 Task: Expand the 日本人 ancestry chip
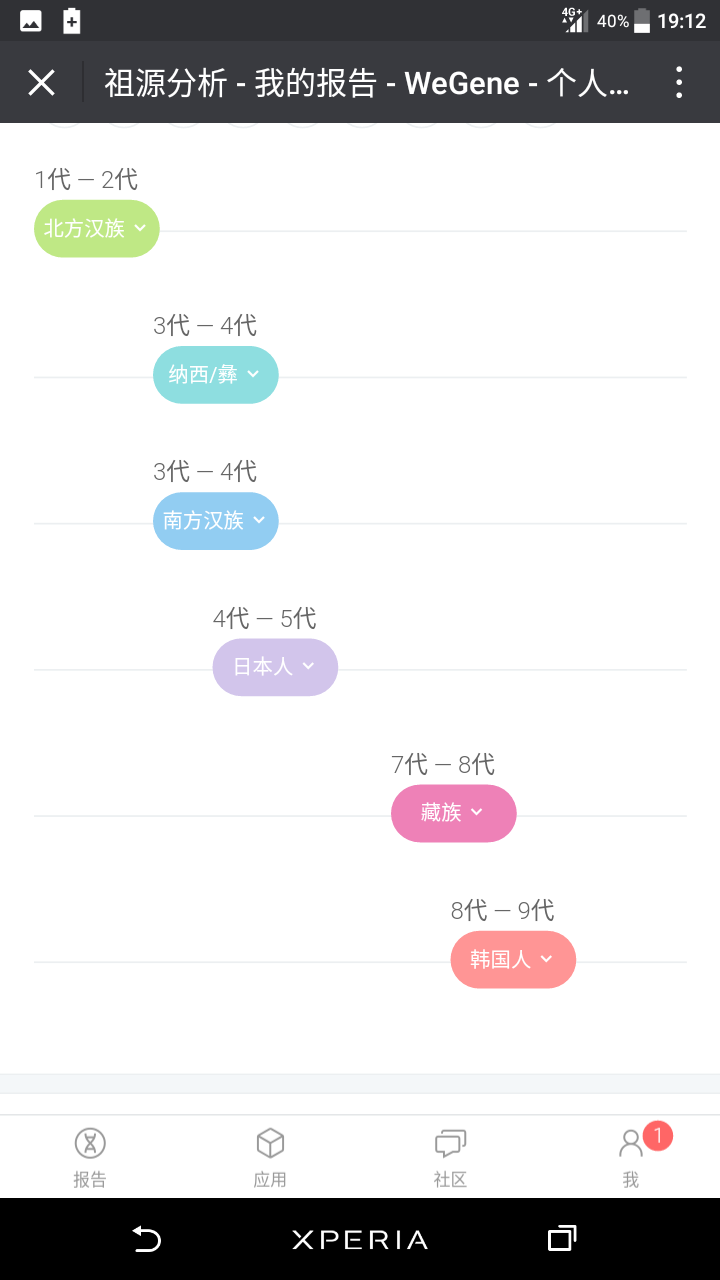[x=275, y=667]
